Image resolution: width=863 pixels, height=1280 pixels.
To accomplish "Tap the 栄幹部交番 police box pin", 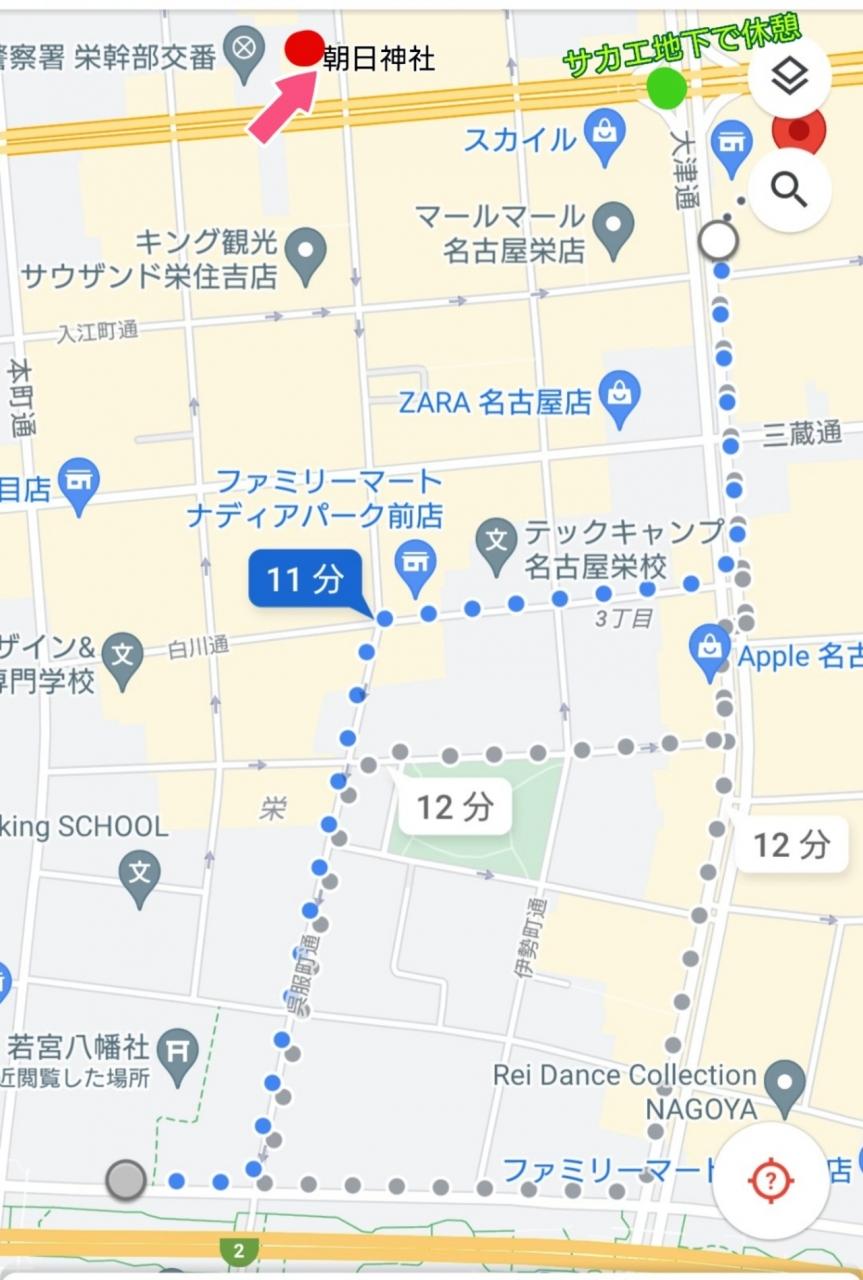I will coord(246,55).
